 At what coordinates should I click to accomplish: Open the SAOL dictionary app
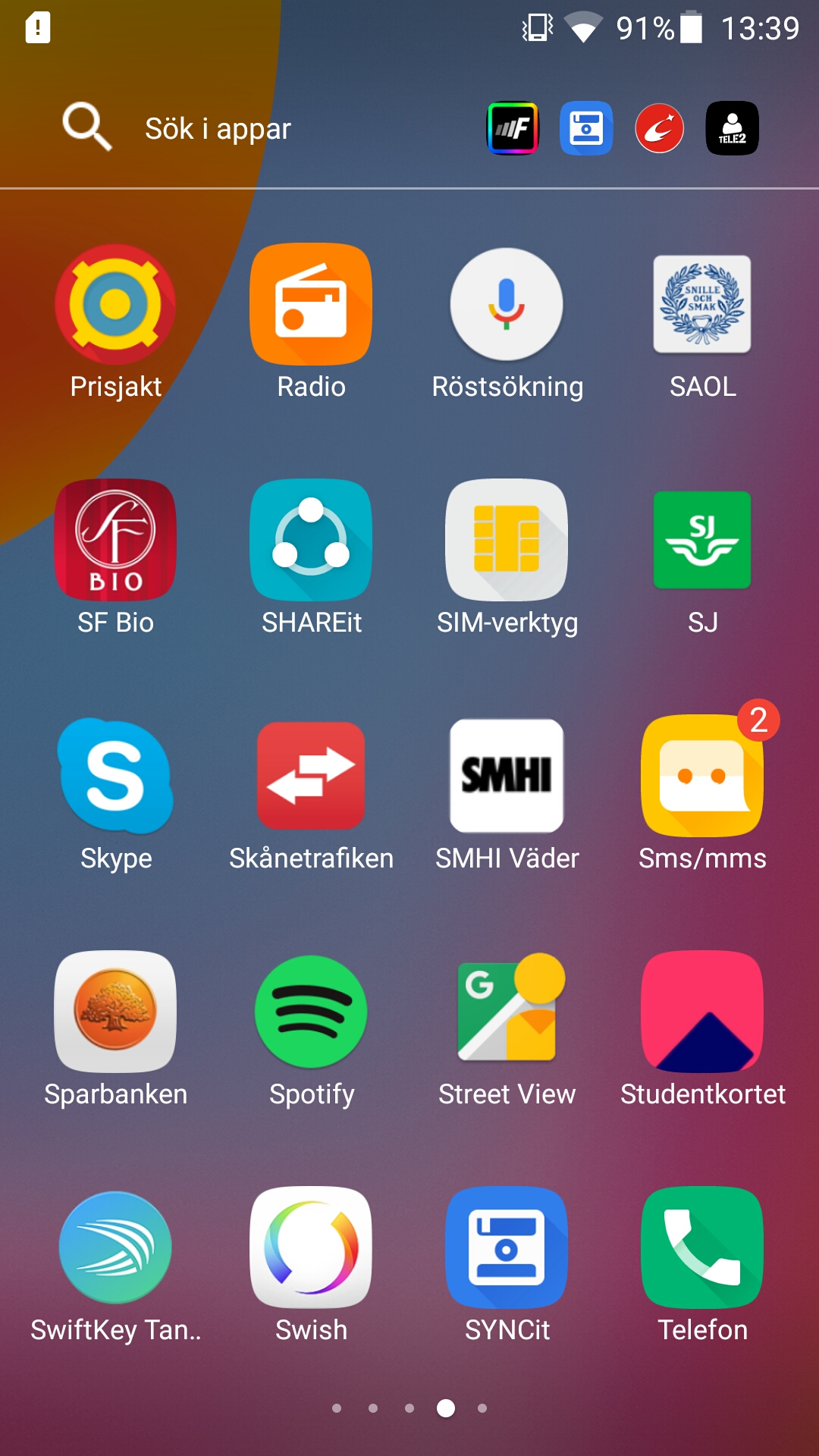(702, 304)
